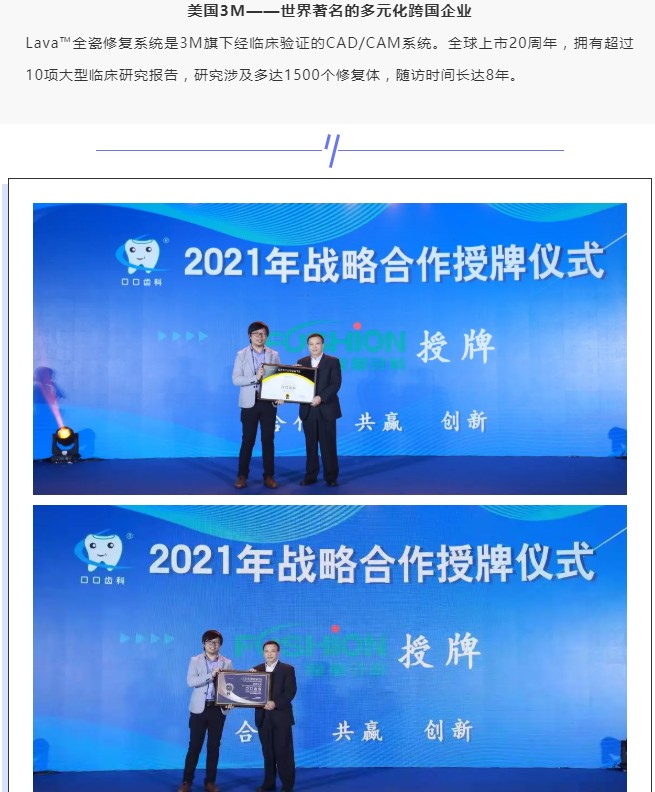655x792 pixels.
Task: Open the ceremony photo with the white certificate
Action: [x=330, y=348]
